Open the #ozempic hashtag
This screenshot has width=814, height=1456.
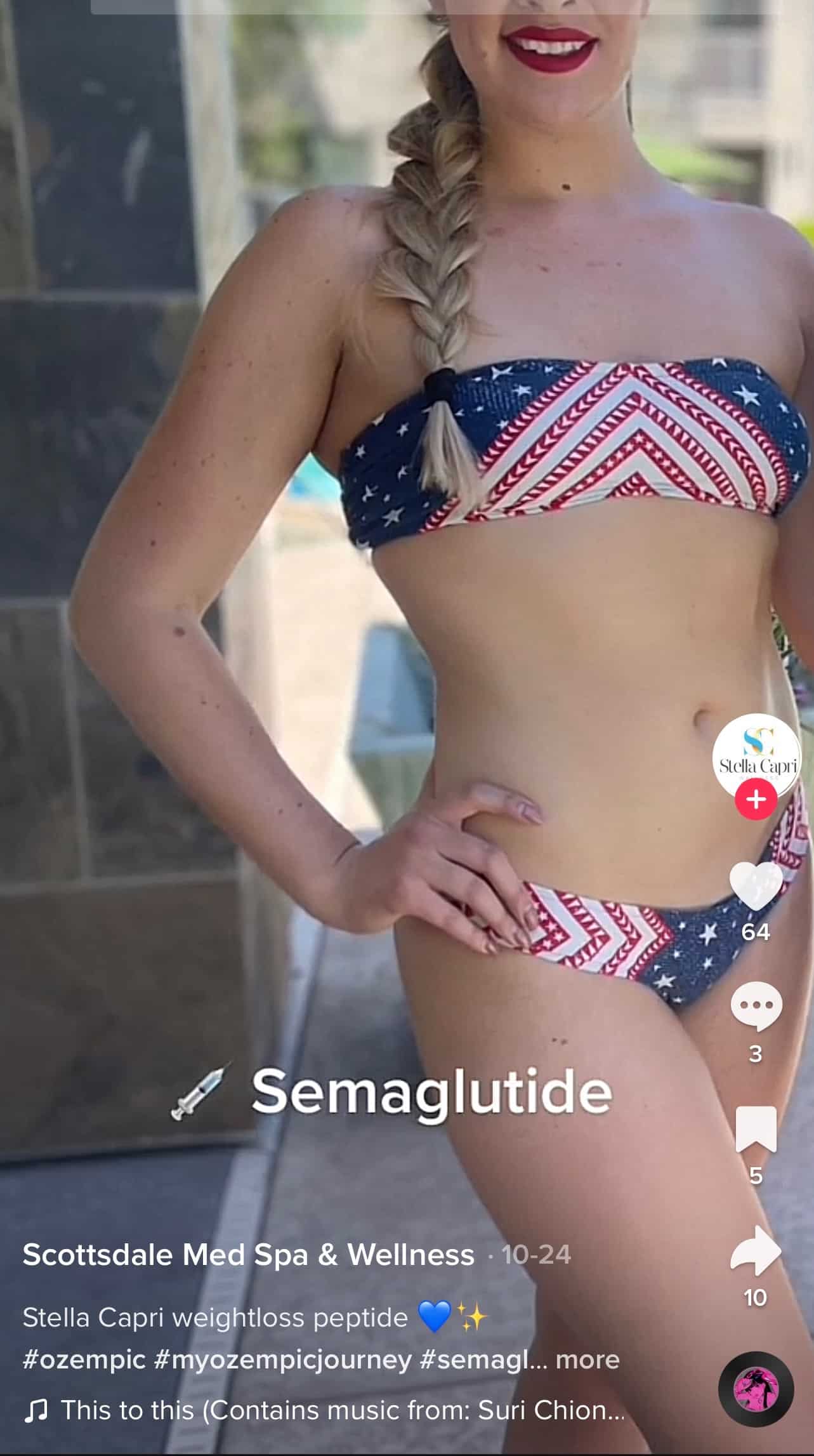point(84,1360)
